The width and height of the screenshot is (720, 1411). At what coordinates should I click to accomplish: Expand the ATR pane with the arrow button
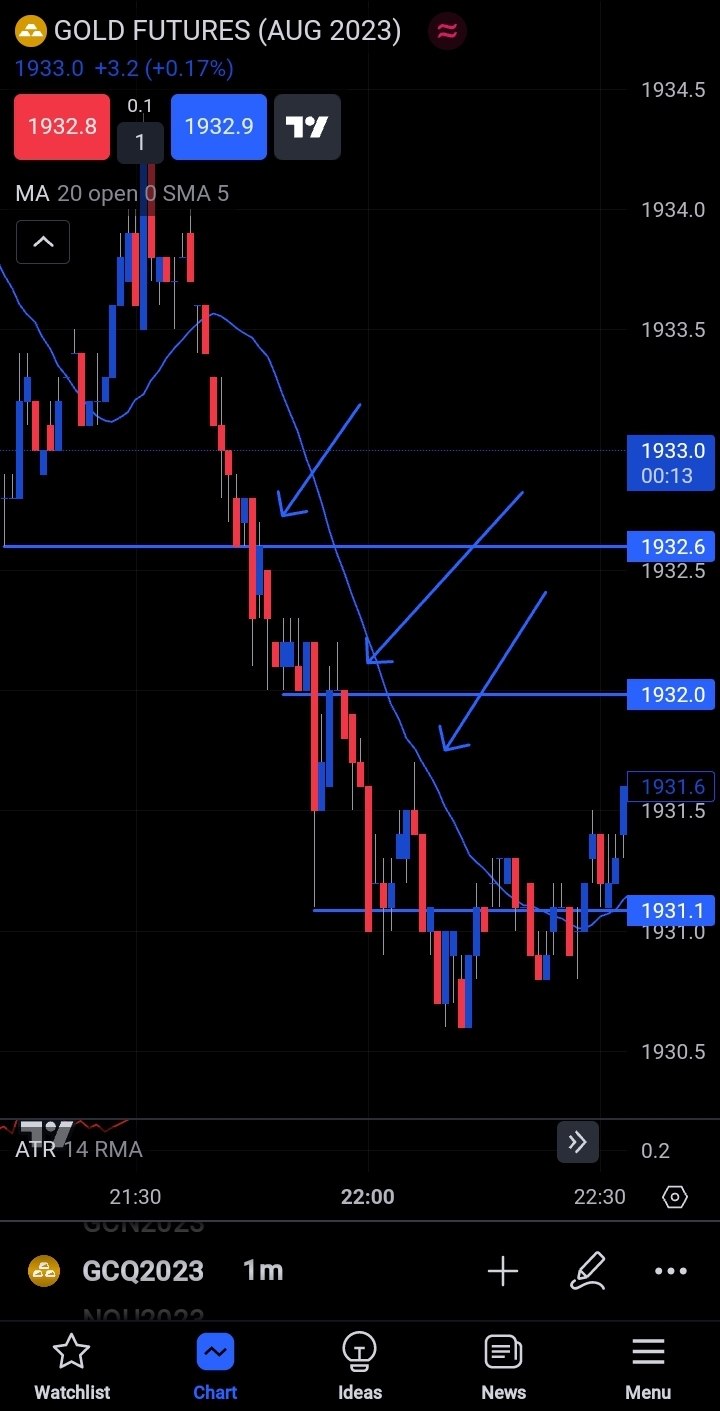tap(578, 1142)
